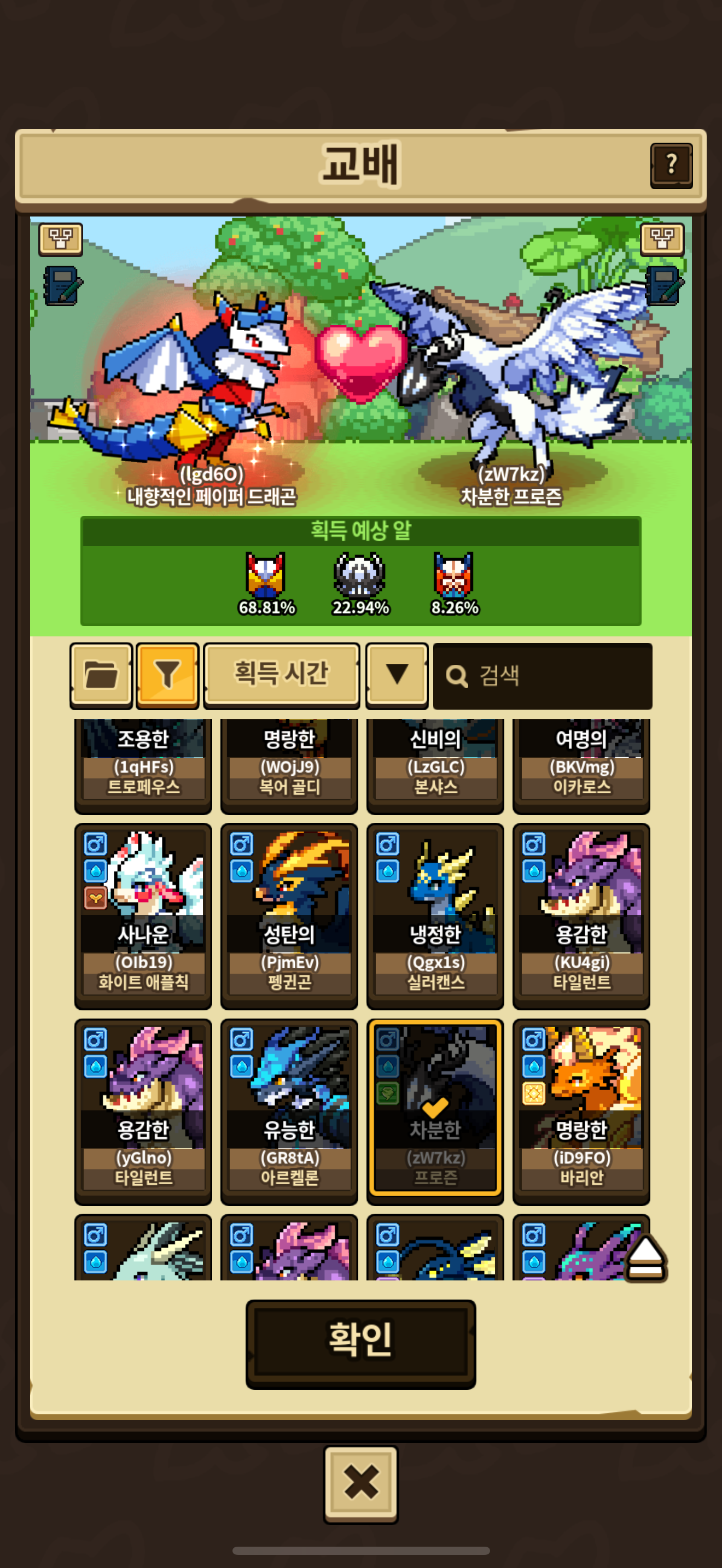722x1568 pixels.
Task: Select the 유능한 아르켈론 dragon card
Action: coord(289,1110)
